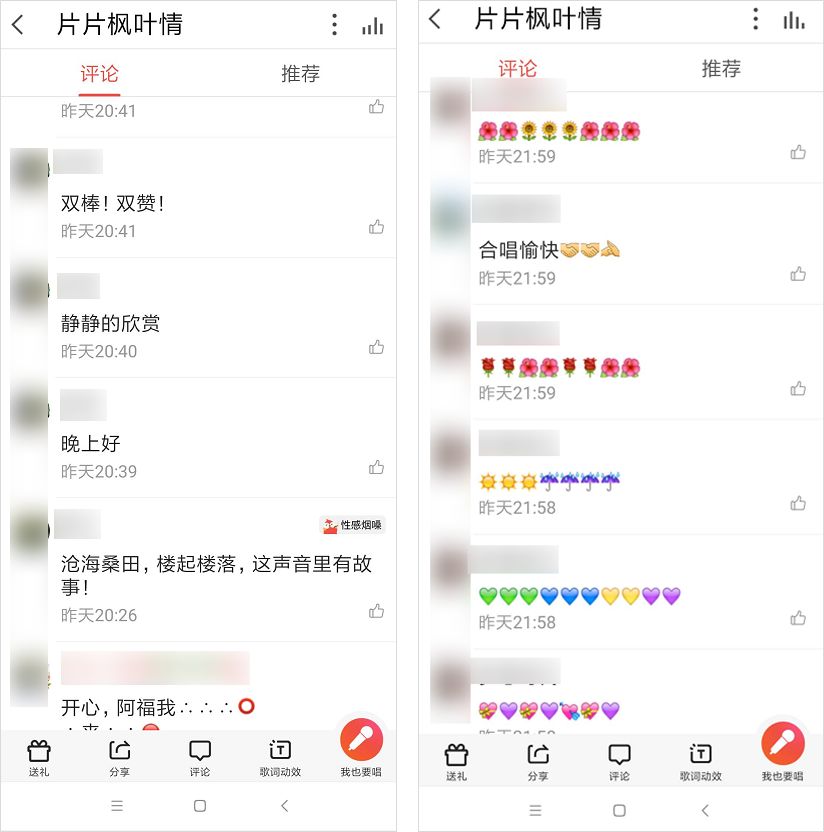Like the sun and umbrella emoji comment
Screen dimensions: 824x832
798,503
